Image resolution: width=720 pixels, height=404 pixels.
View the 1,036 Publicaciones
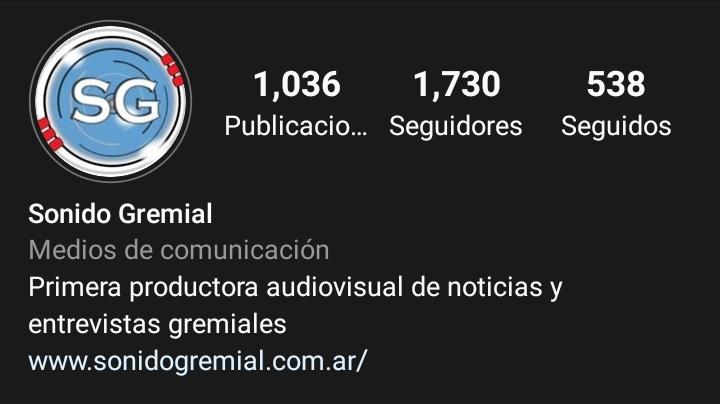click(296, 104)
